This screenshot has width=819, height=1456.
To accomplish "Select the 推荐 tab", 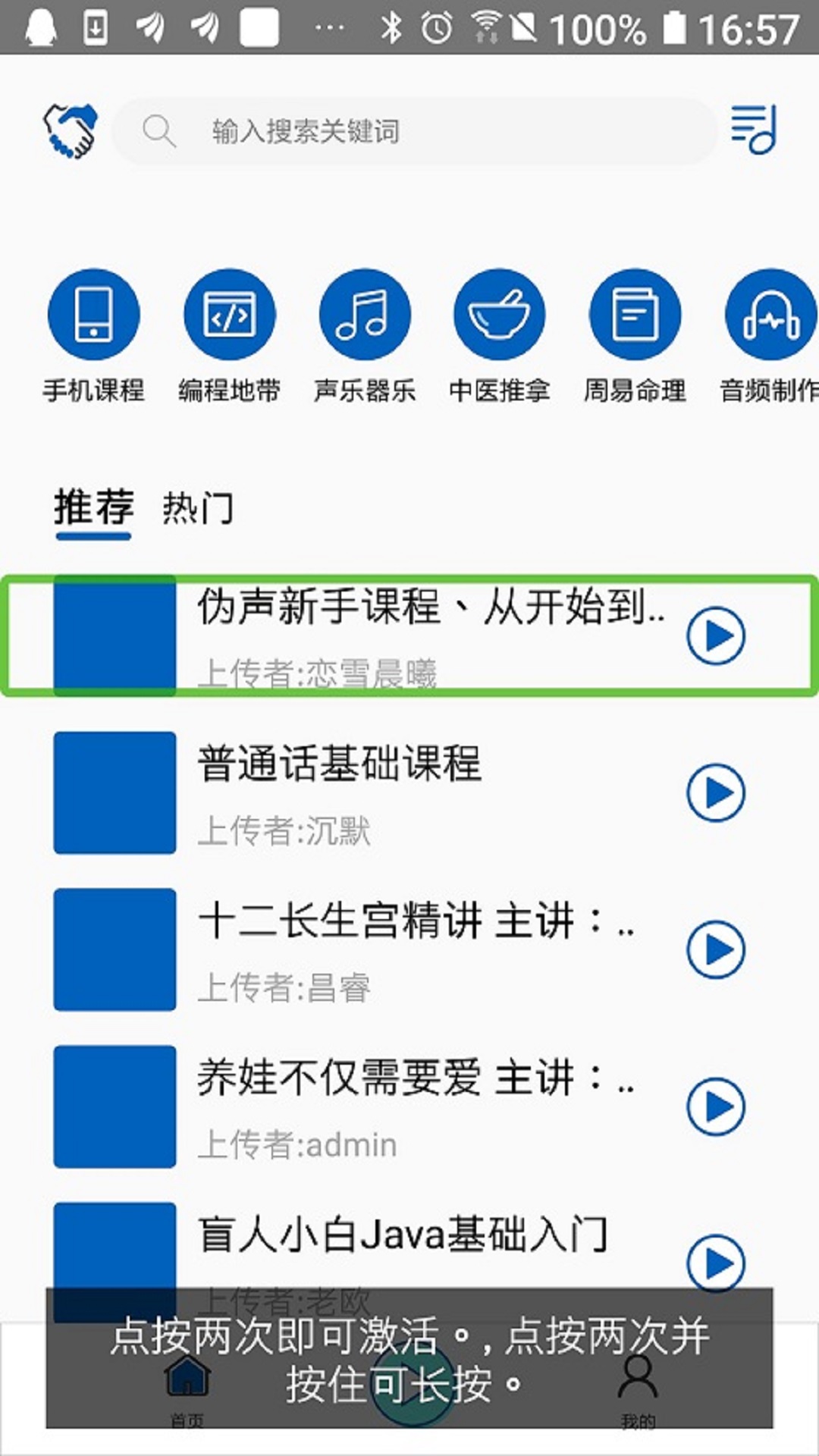I will 93,510.
